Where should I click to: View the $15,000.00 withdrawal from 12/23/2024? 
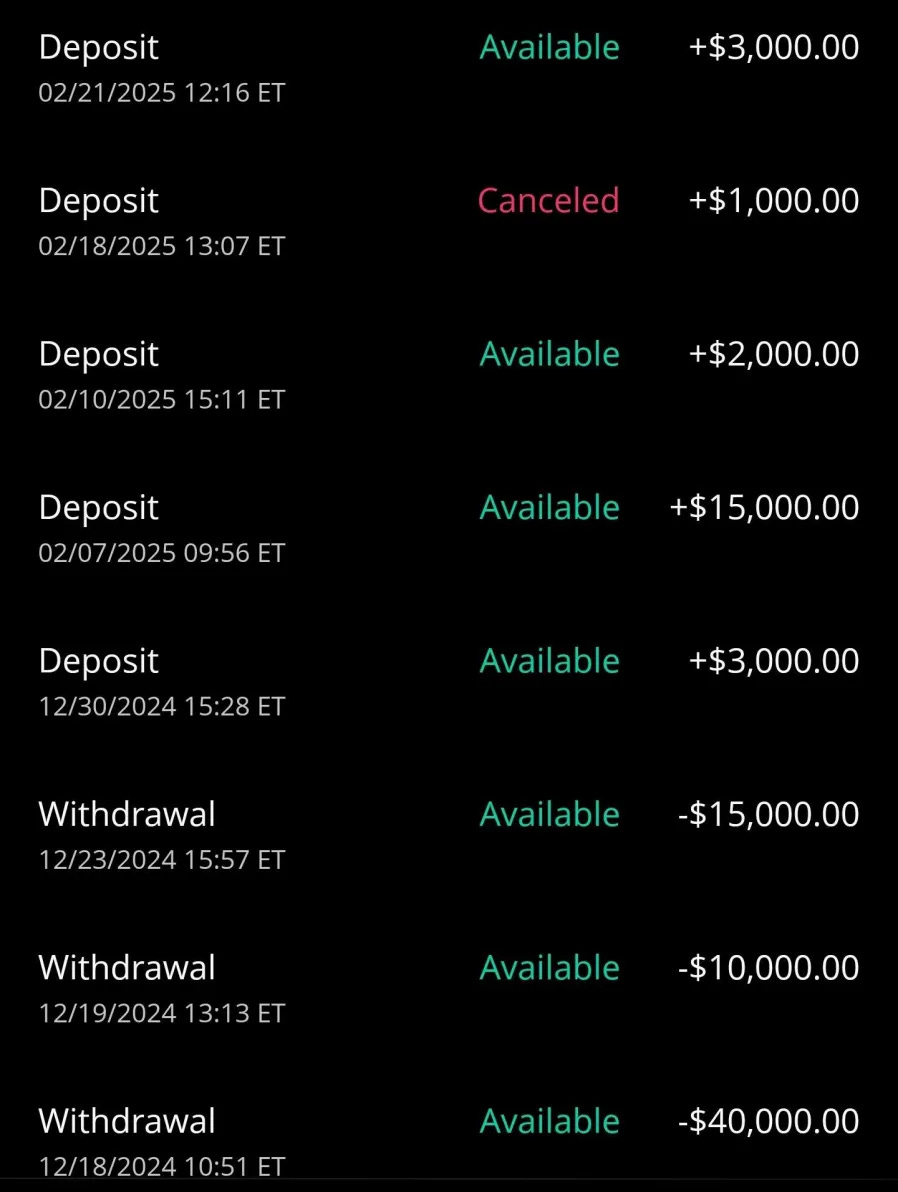448,835
